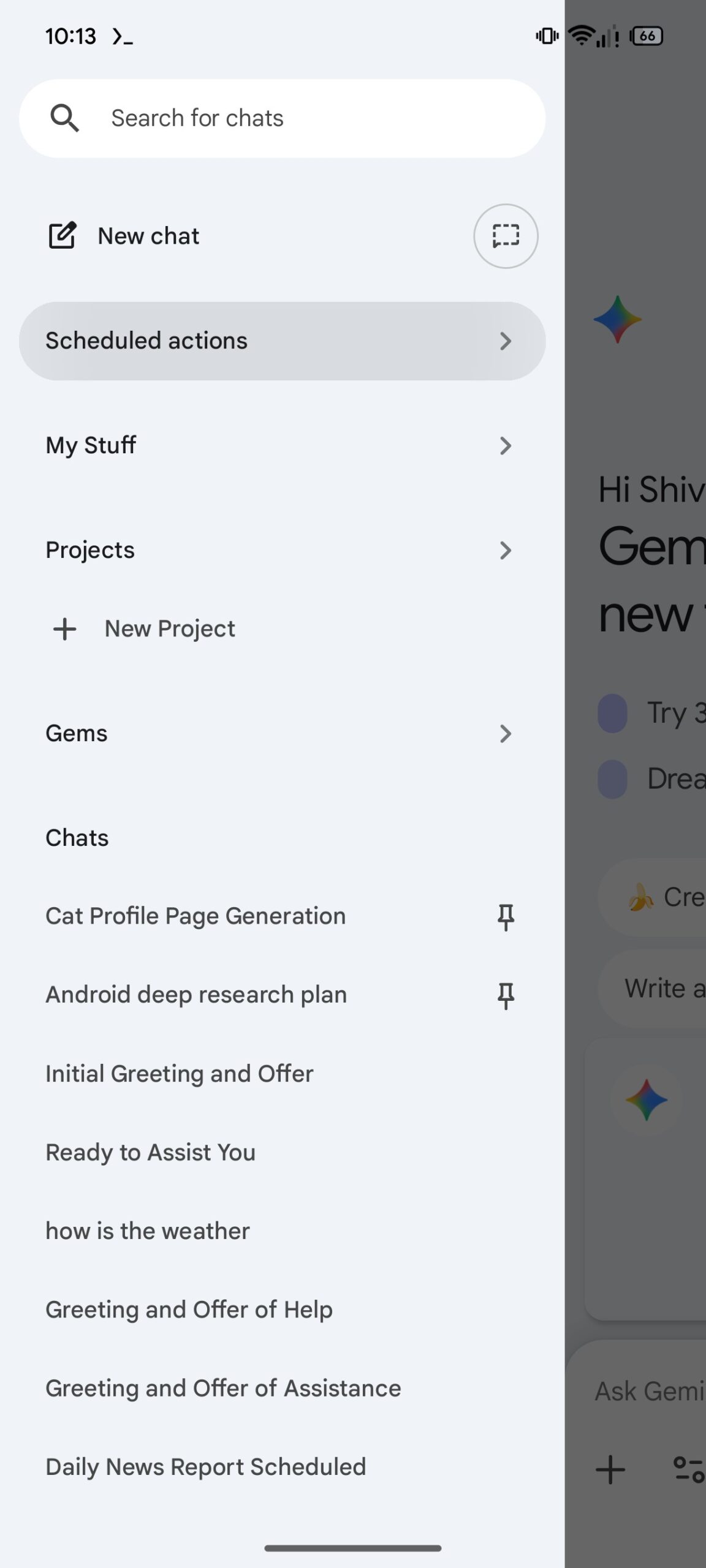
Task: Start a temporary chat via dashed-square icon
Action: (x=505, y=236)
